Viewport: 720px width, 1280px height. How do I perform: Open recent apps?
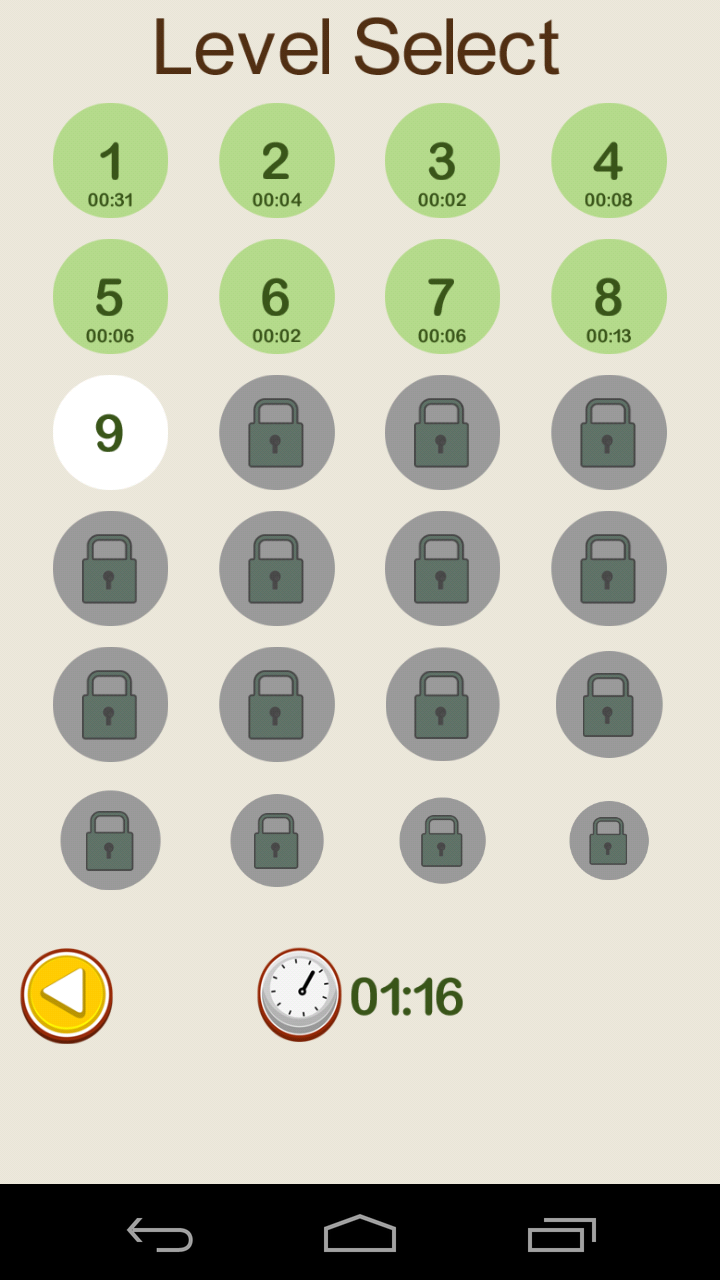561,1234
